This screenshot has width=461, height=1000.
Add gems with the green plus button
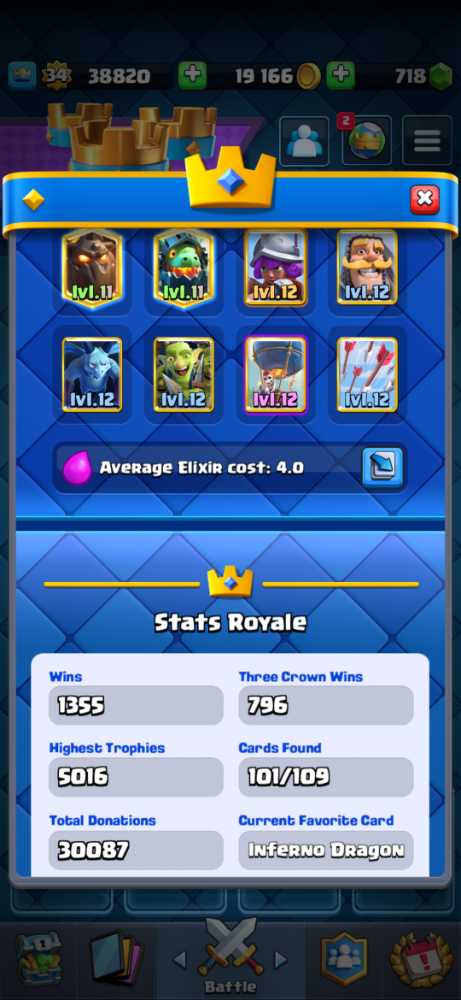click(340, 76)
